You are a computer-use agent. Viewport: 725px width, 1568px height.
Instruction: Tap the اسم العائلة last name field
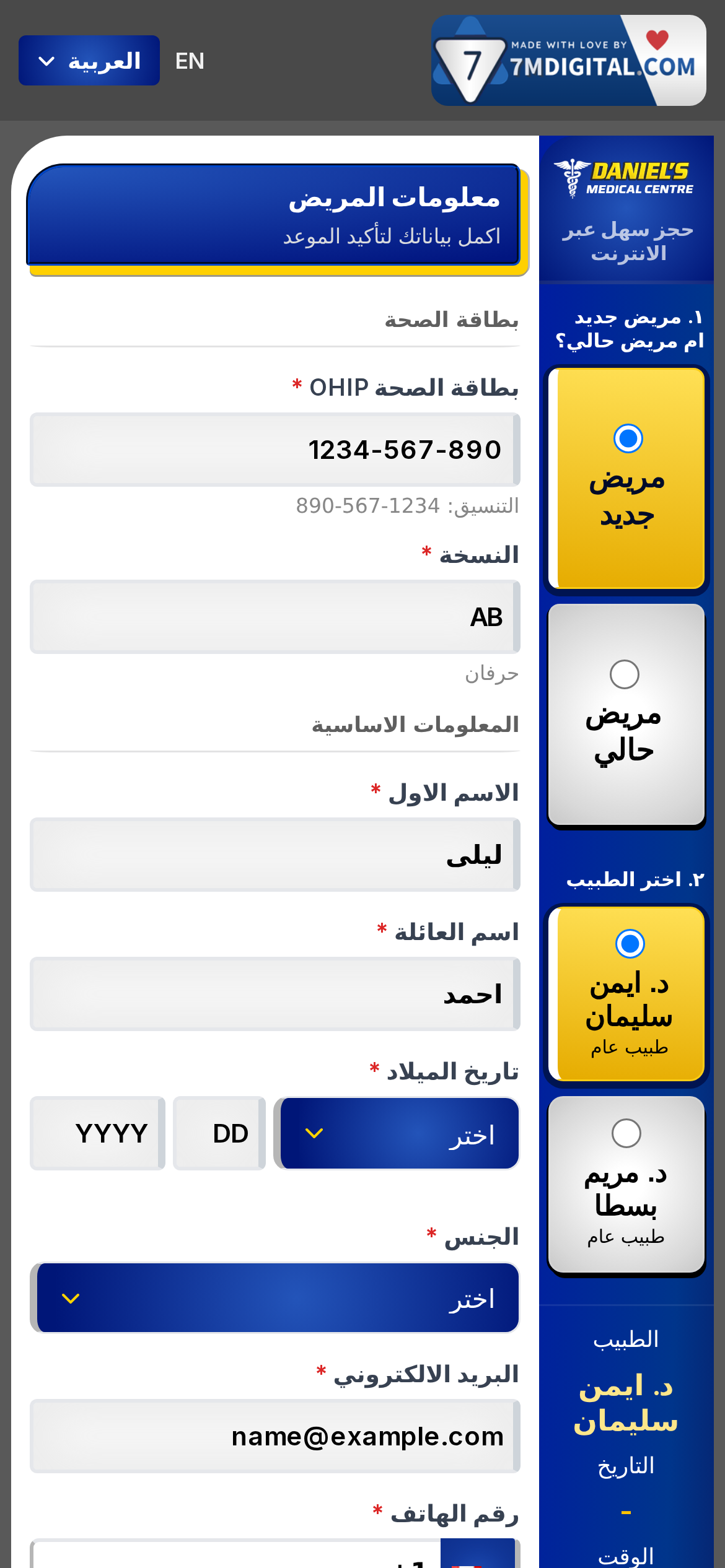[x=275, y=994]
